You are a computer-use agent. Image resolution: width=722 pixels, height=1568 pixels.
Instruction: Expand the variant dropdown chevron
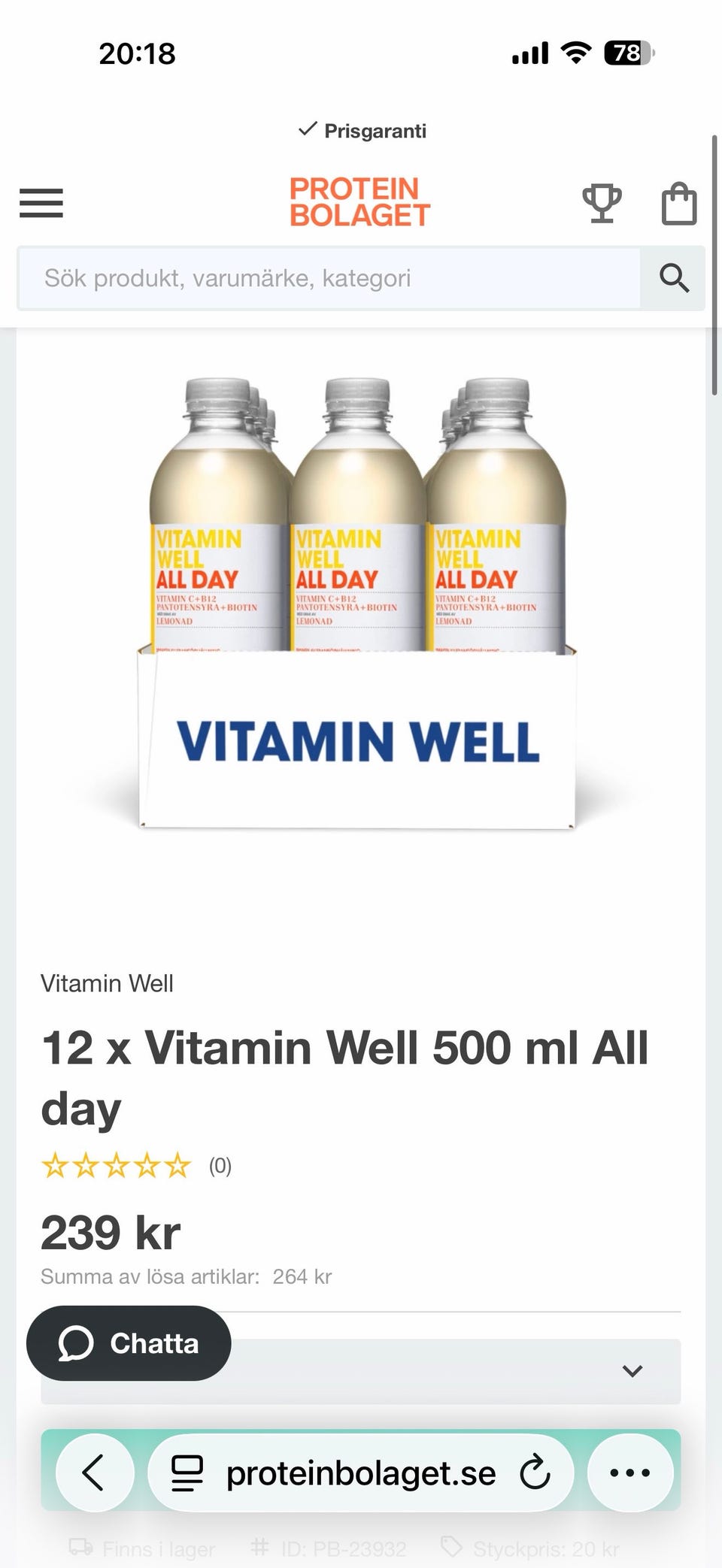[633, 1371]
